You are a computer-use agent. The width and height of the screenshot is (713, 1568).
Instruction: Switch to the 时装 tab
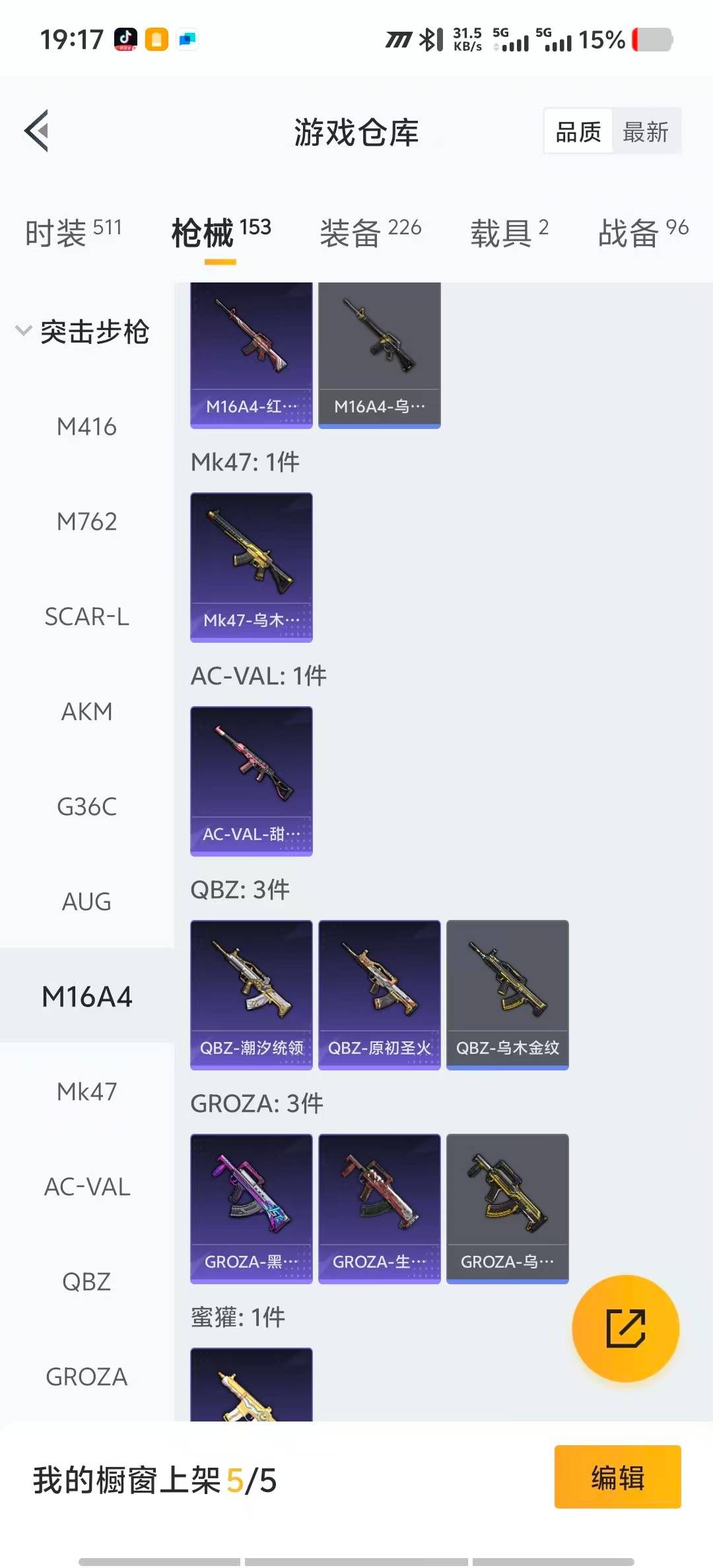(x=73, y=232)
